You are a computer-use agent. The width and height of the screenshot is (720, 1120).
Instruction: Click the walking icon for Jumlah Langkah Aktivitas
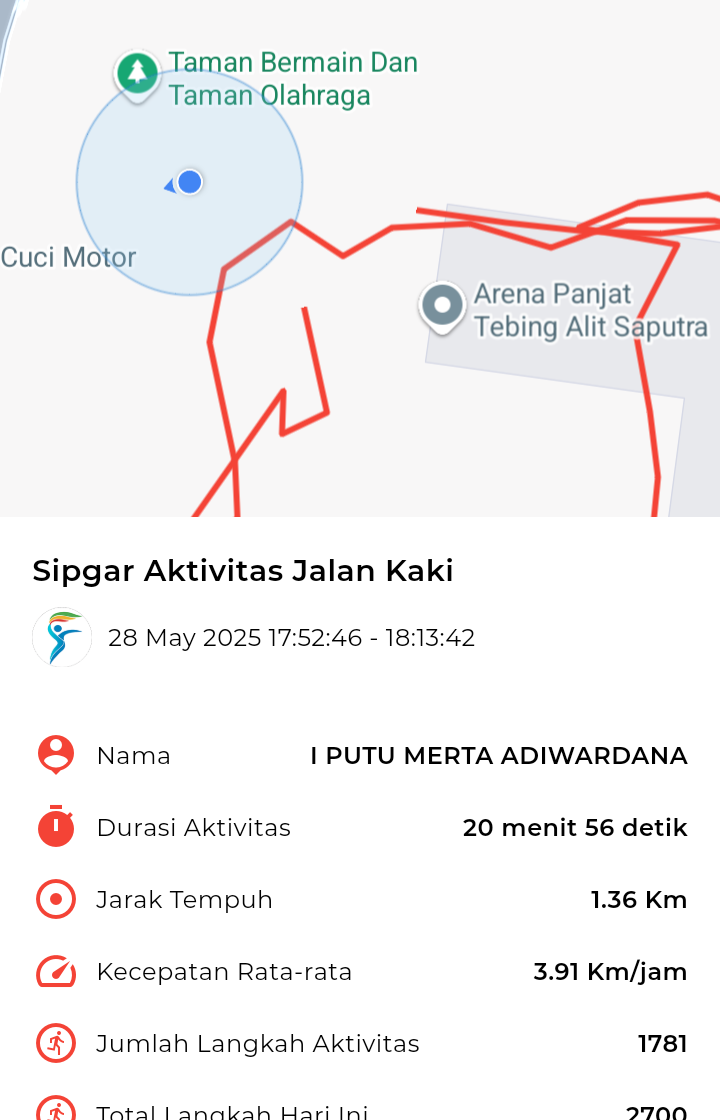coord(55,1043)
